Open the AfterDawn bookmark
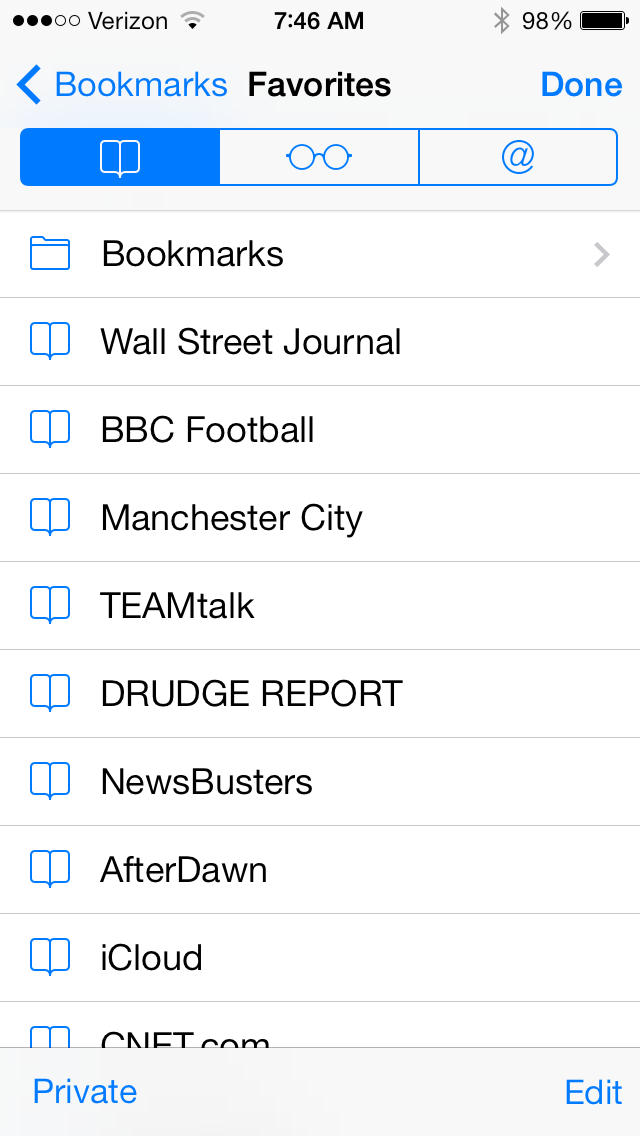 (x=320, y=870)
